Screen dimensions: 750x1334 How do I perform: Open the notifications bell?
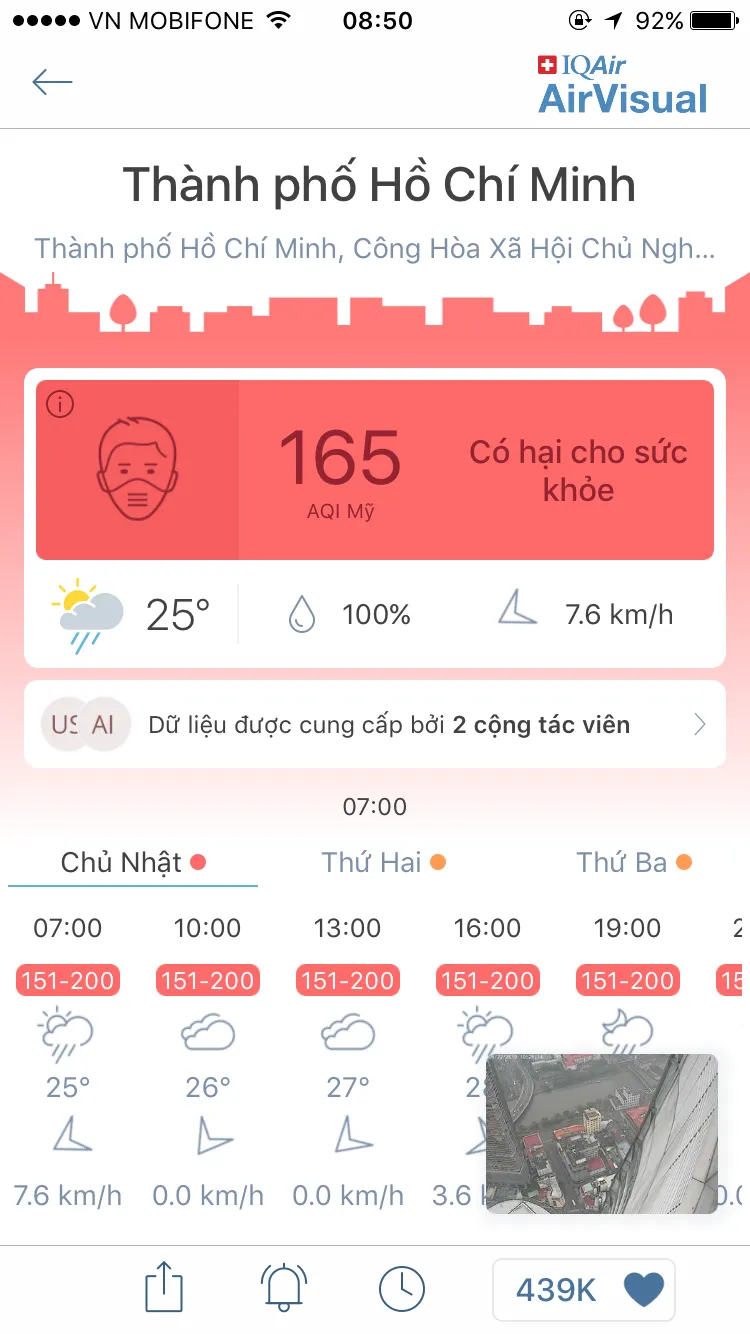tap(284, 1289)
